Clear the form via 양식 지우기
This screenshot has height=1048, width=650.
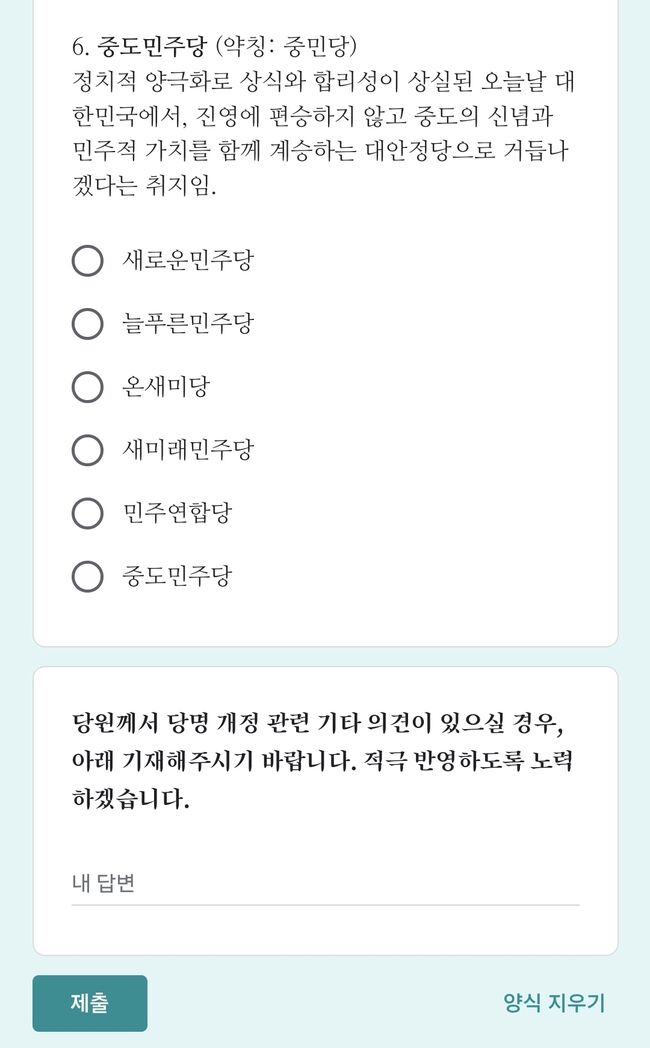click(554, 1003)
